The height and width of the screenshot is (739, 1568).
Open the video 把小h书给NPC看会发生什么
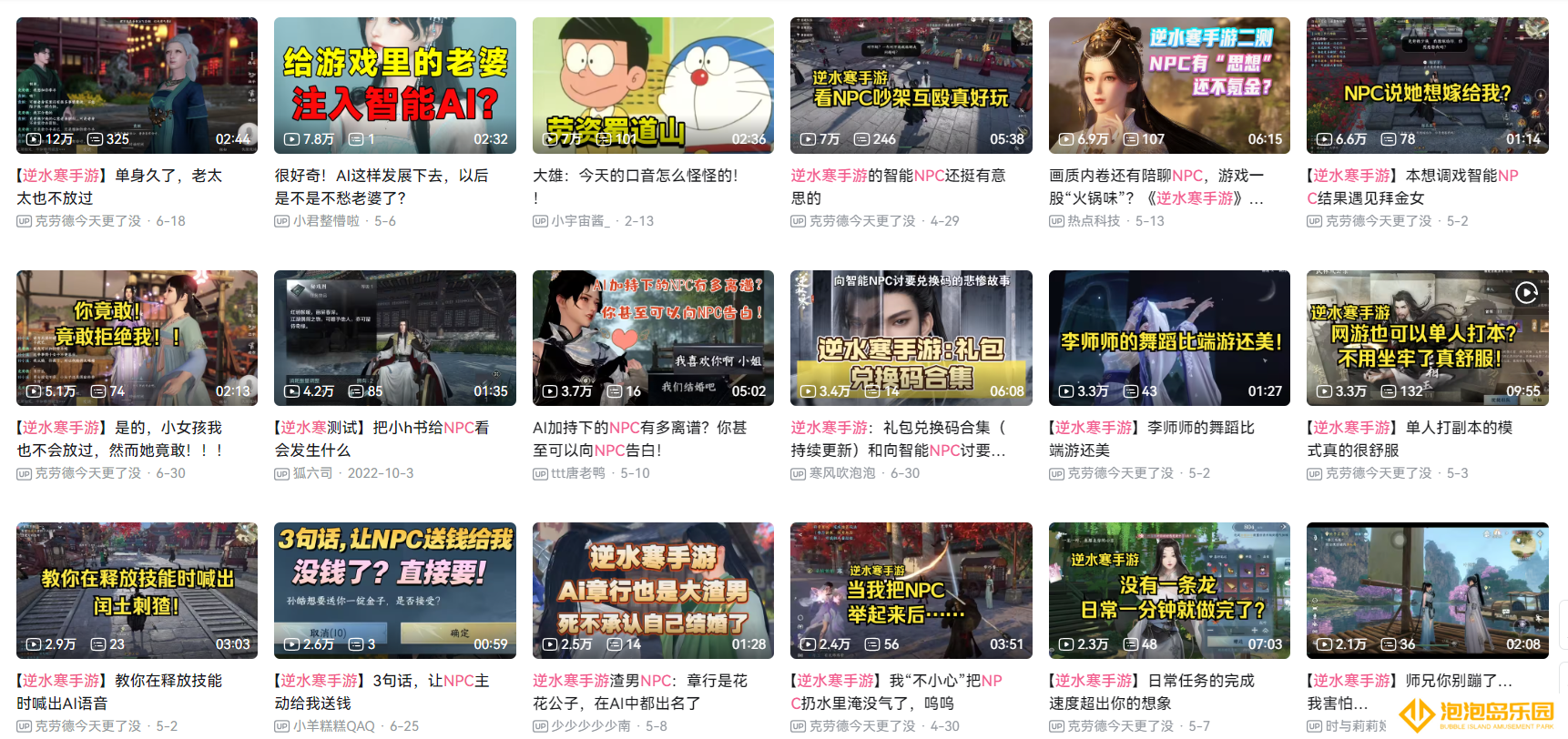[394, 338]
